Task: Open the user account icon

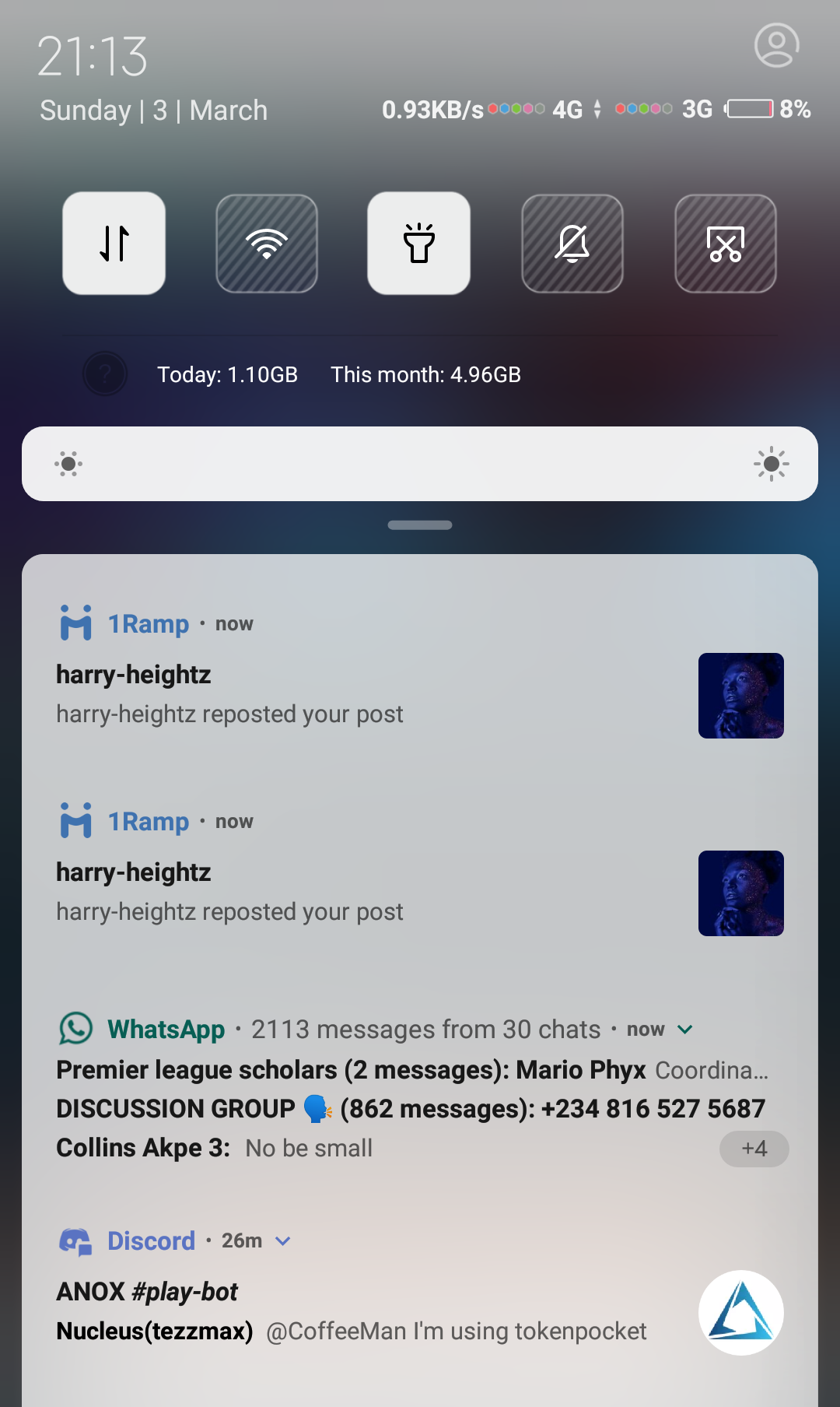Action: (776, 45)
